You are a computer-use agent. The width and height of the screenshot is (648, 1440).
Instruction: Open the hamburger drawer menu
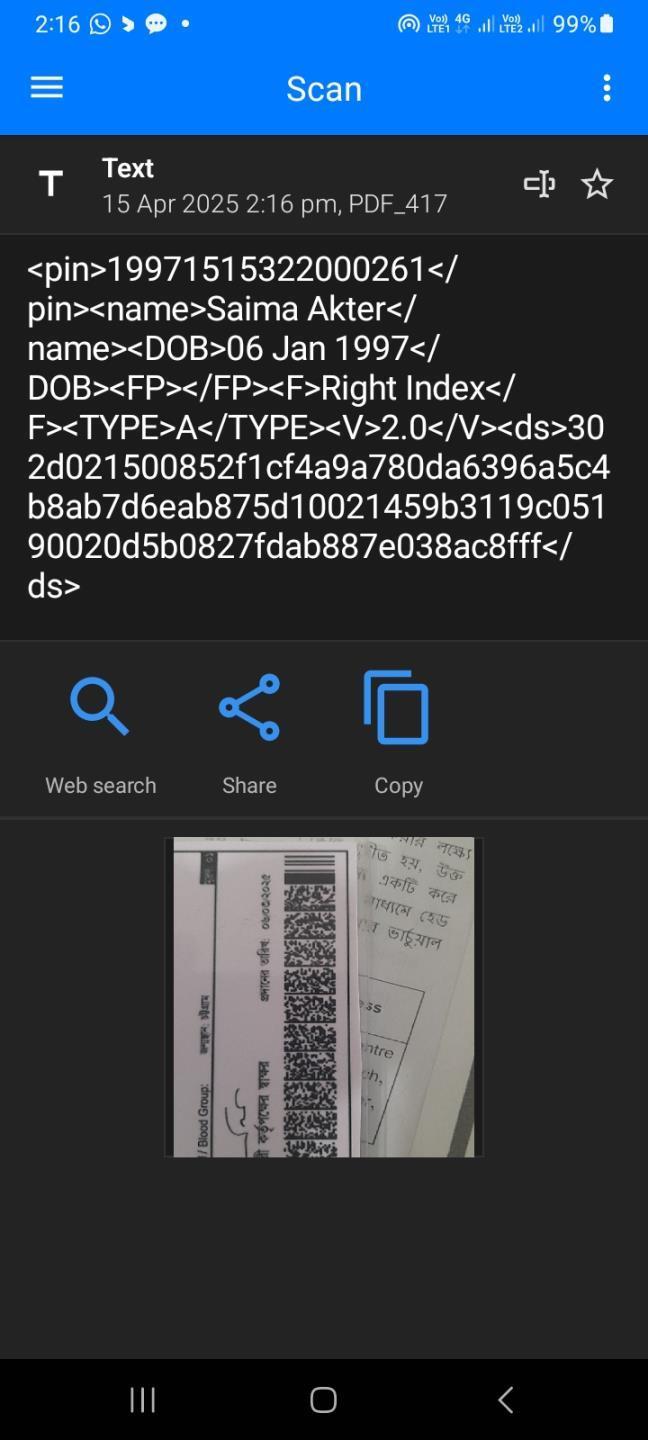47,88
